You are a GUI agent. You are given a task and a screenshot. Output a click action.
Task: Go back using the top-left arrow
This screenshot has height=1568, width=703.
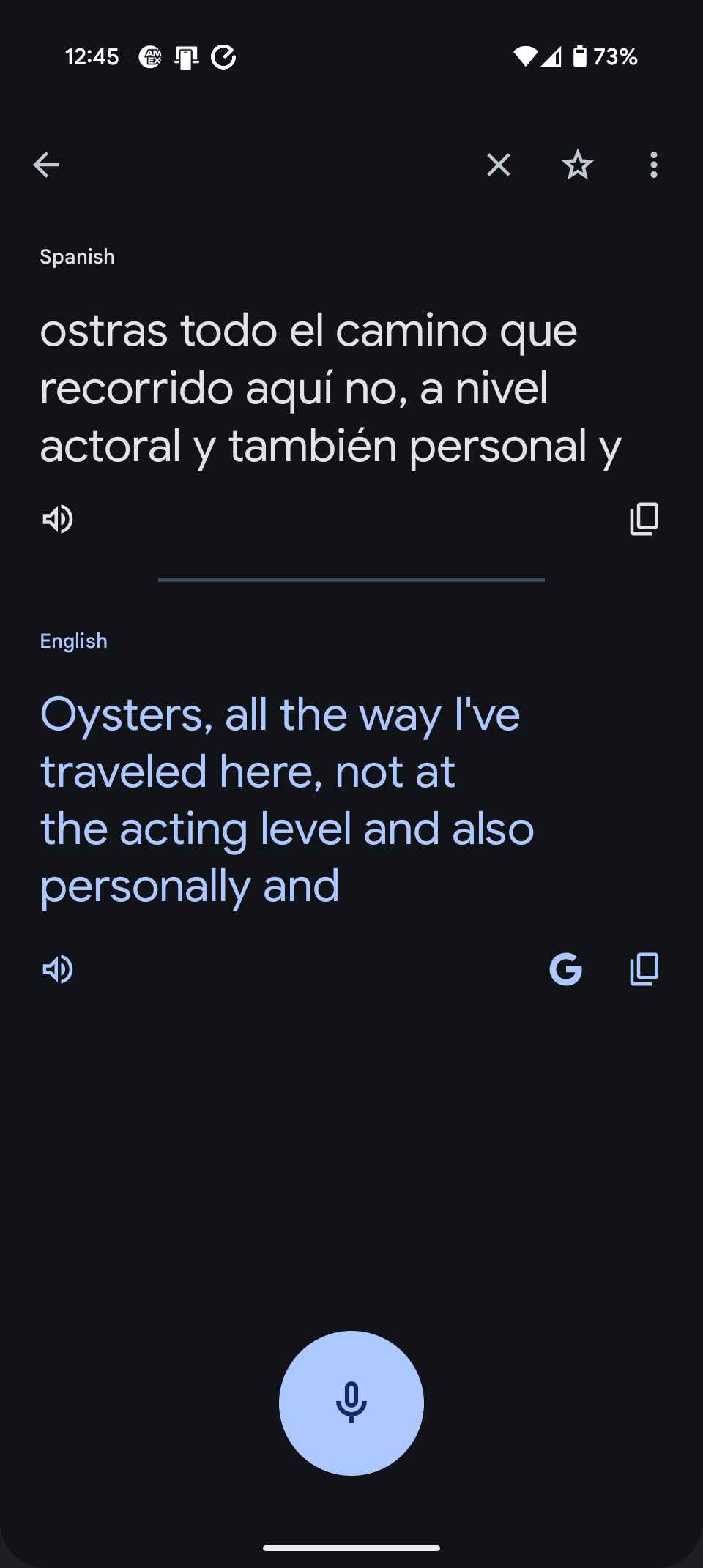(46, 165)
